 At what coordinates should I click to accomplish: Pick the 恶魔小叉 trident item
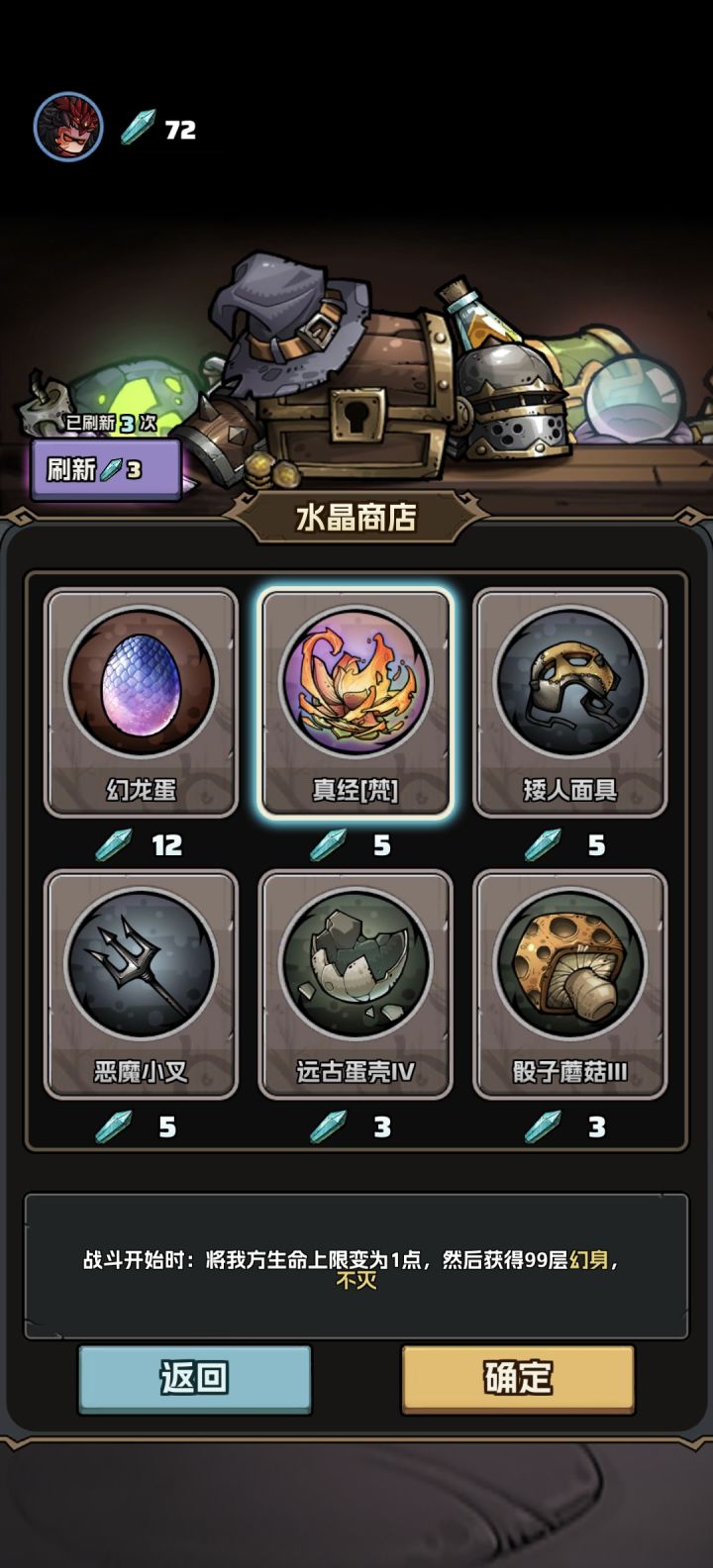141,985
